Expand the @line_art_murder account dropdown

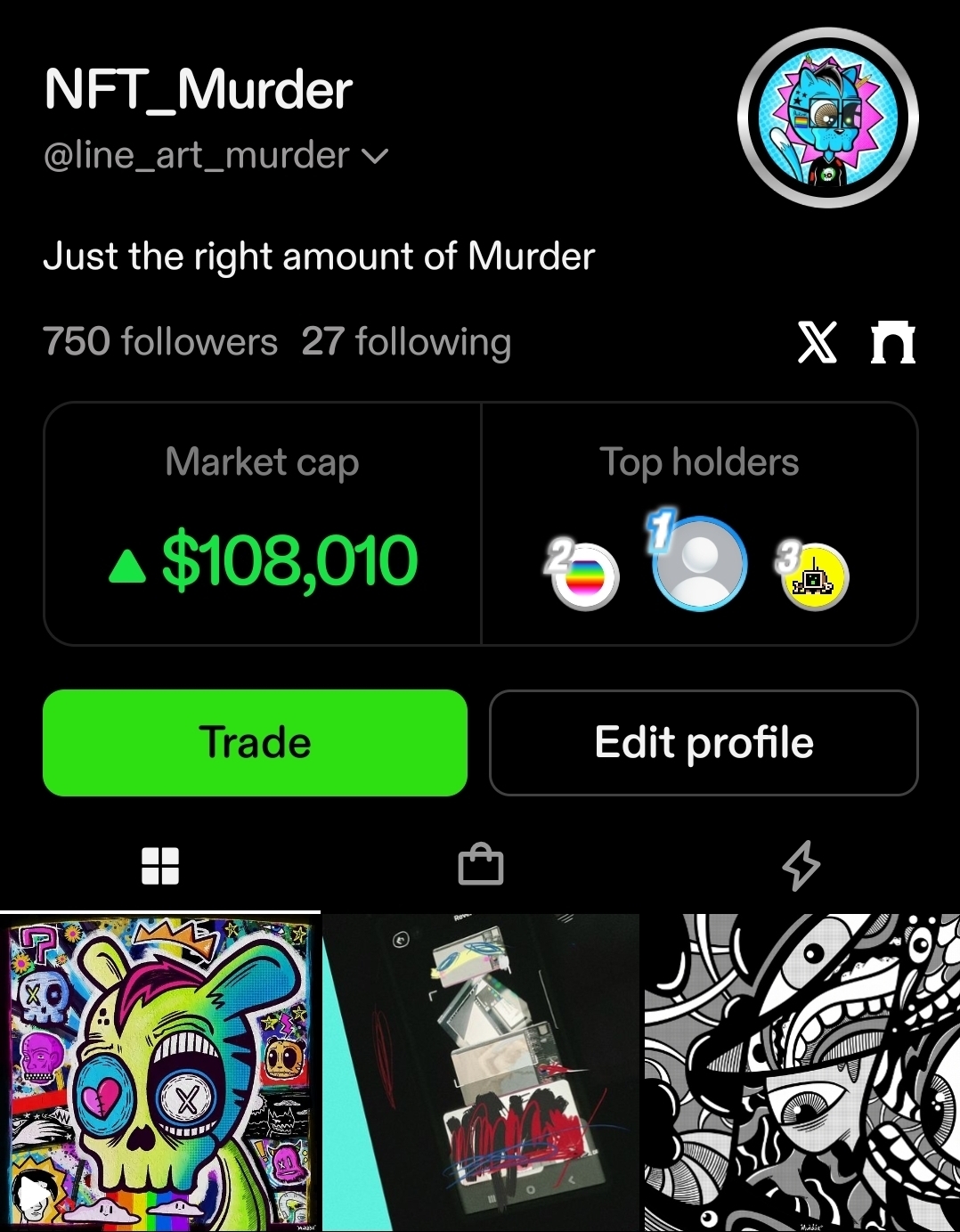376,157
